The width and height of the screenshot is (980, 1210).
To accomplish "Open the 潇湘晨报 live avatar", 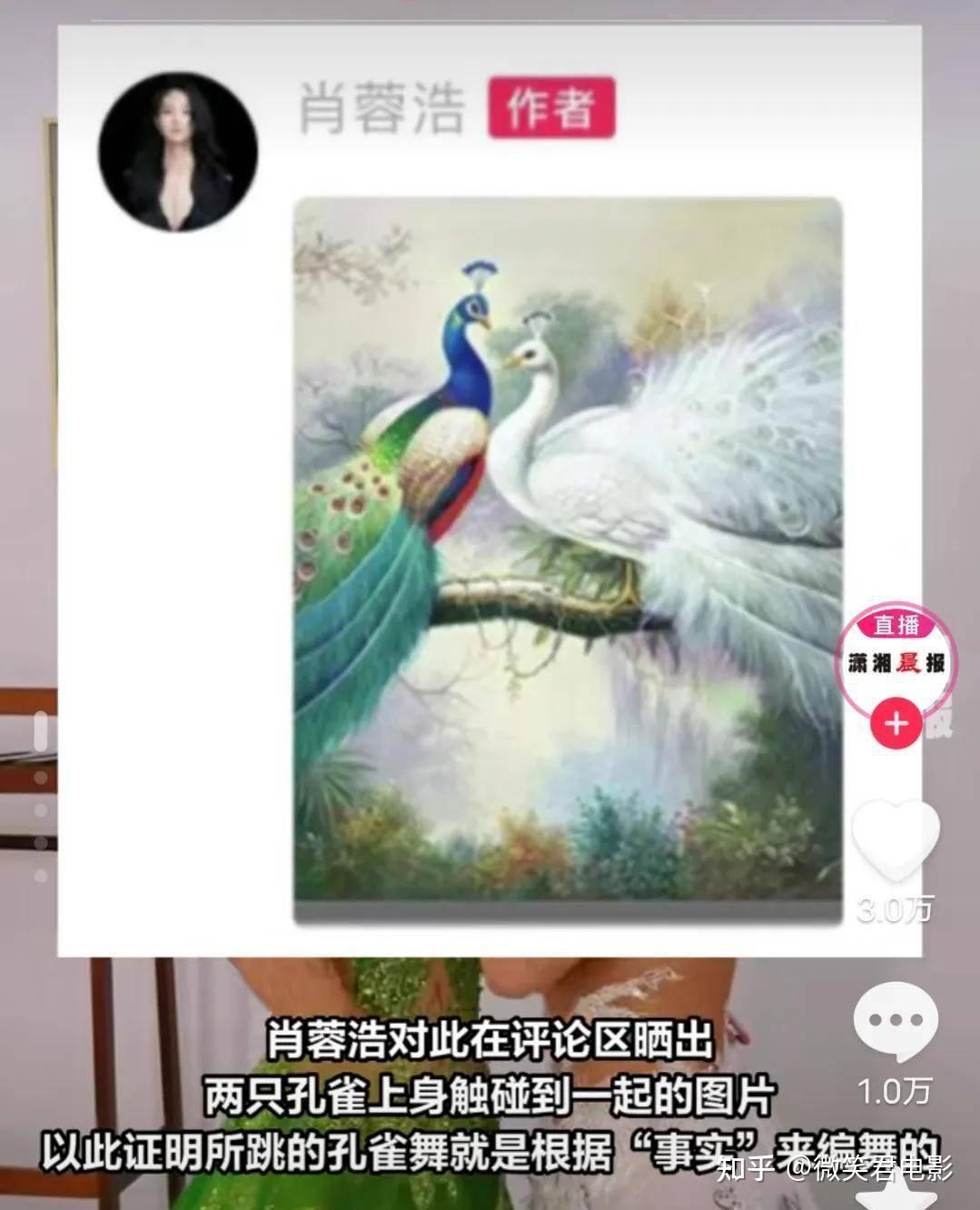I will tap(896, 653).
